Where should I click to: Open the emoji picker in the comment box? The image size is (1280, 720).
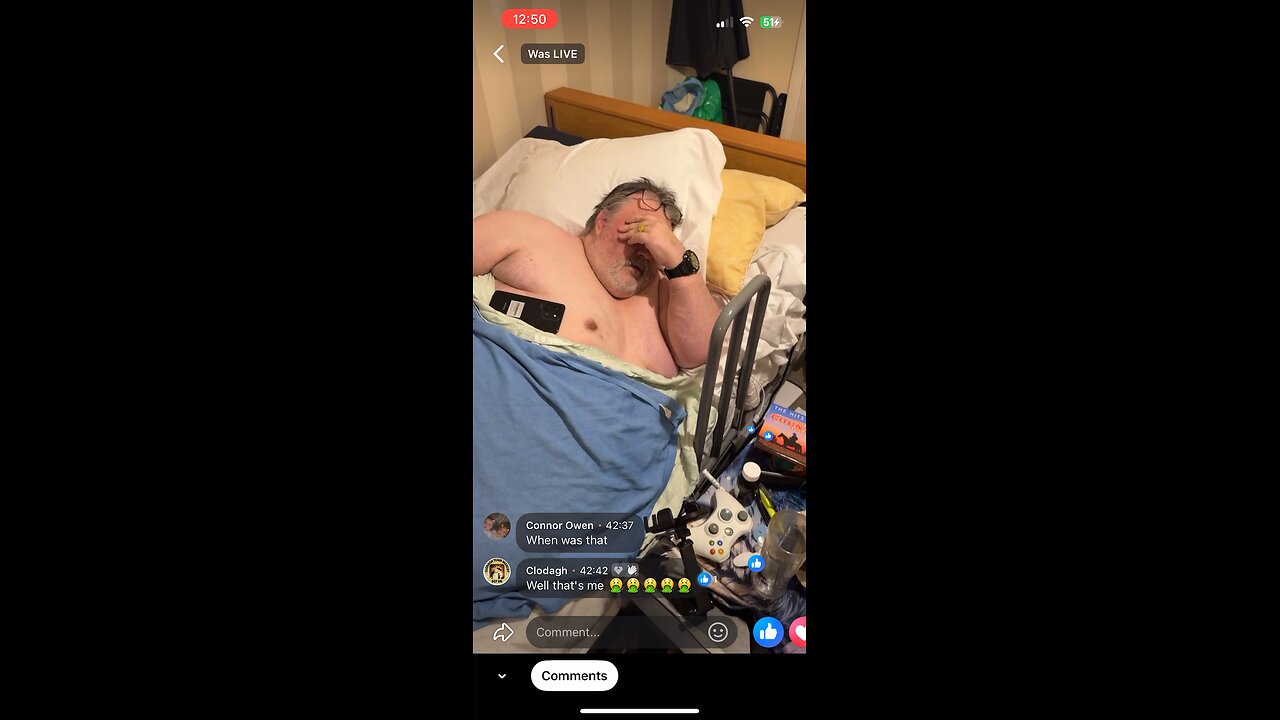(x=718, y=632)
